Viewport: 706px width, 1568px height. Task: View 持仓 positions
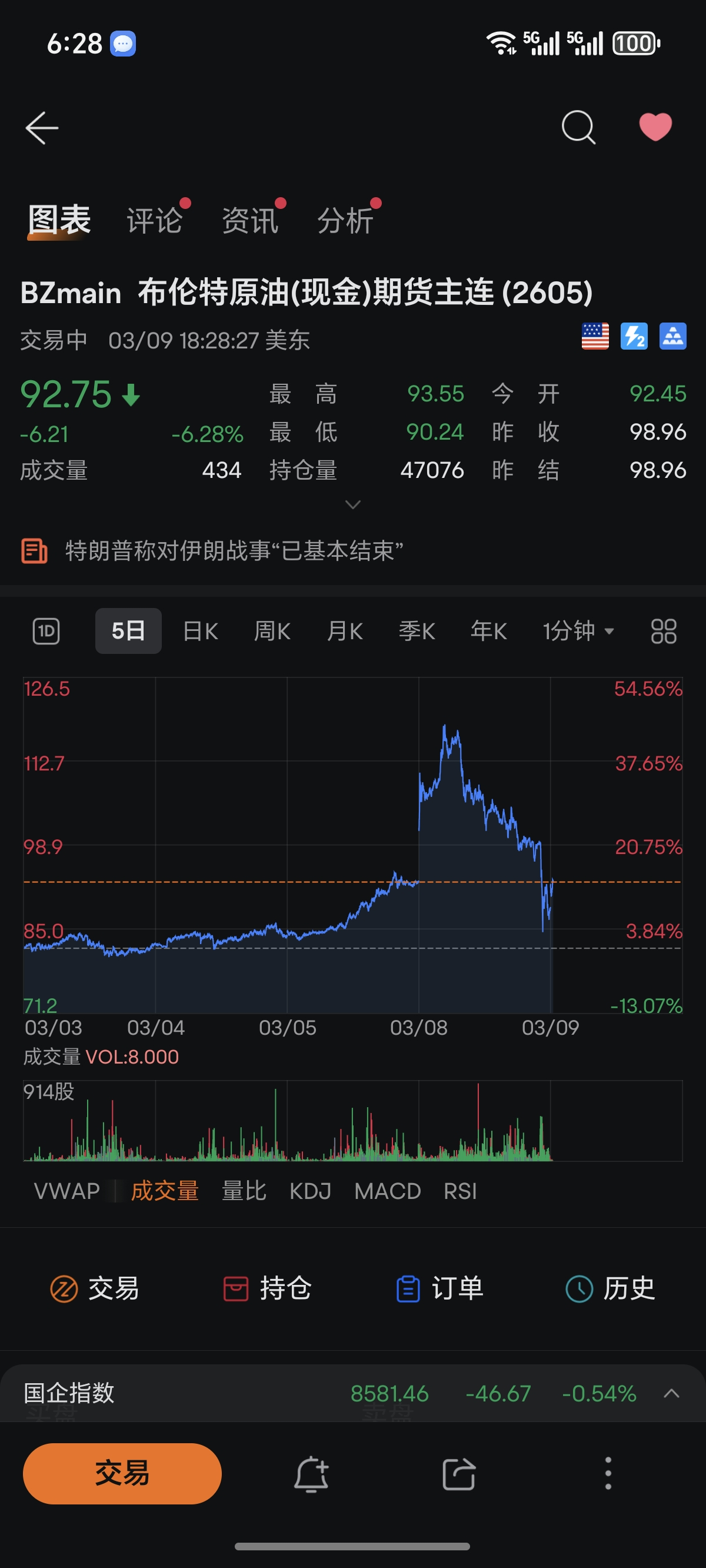point(268,1288)
